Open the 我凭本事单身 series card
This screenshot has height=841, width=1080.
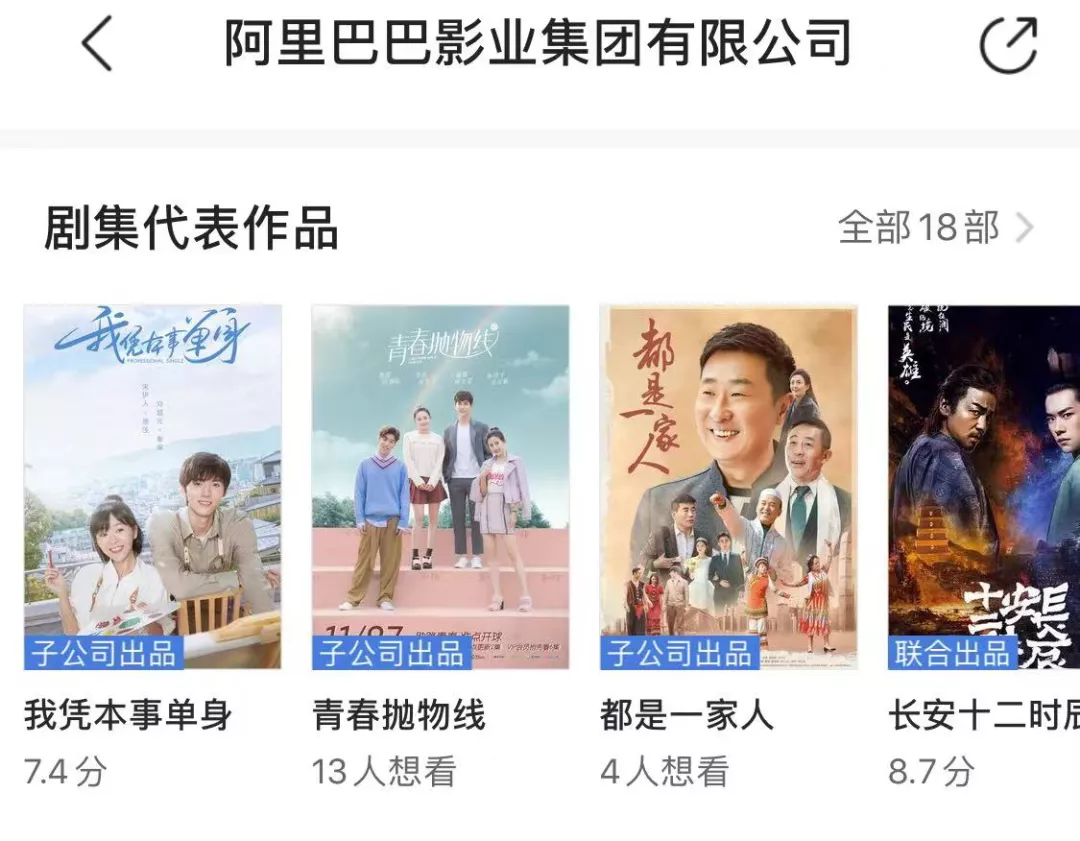click(x=152, y=487)
